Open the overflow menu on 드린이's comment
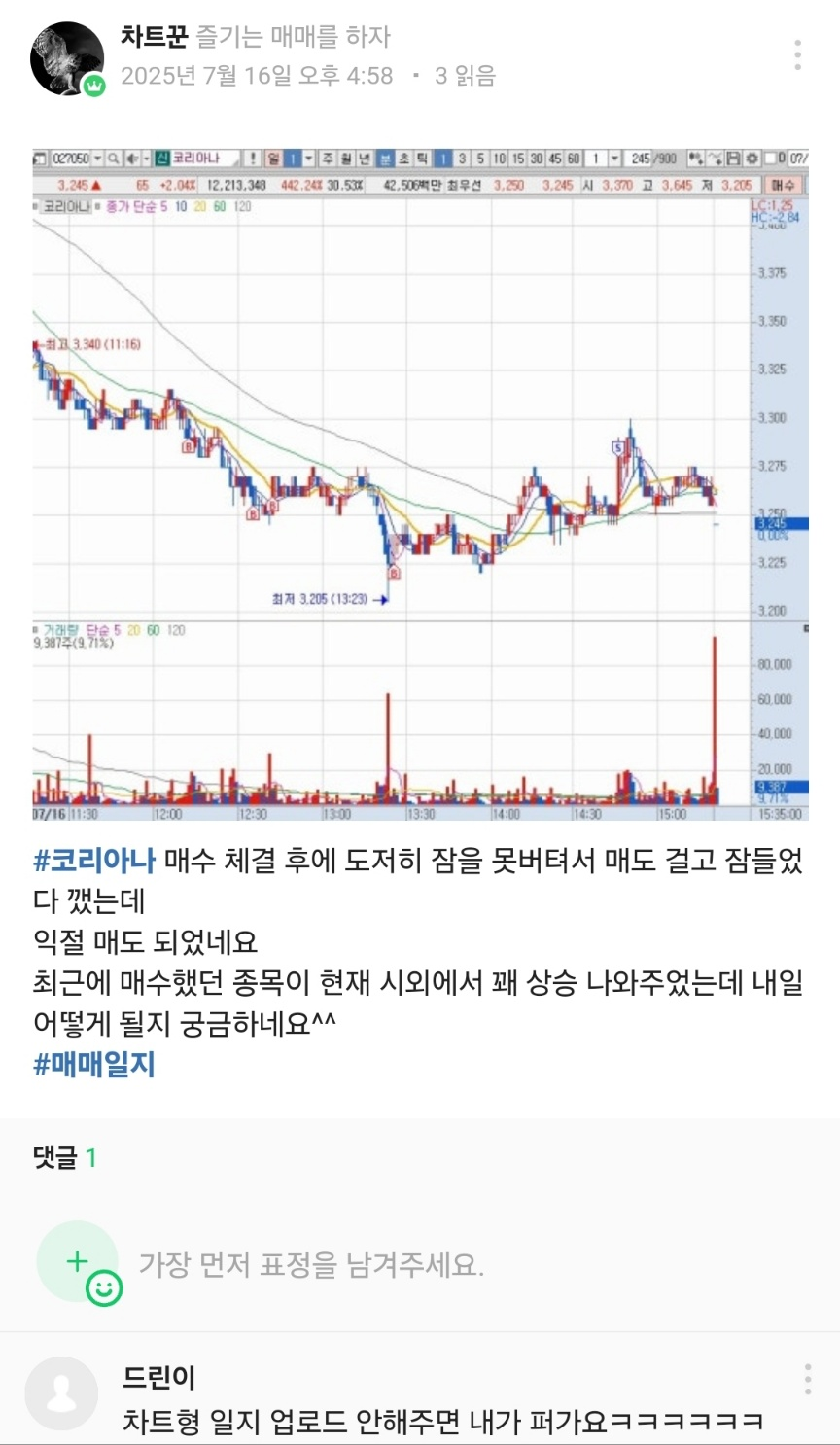 [x=808, y=1379]
